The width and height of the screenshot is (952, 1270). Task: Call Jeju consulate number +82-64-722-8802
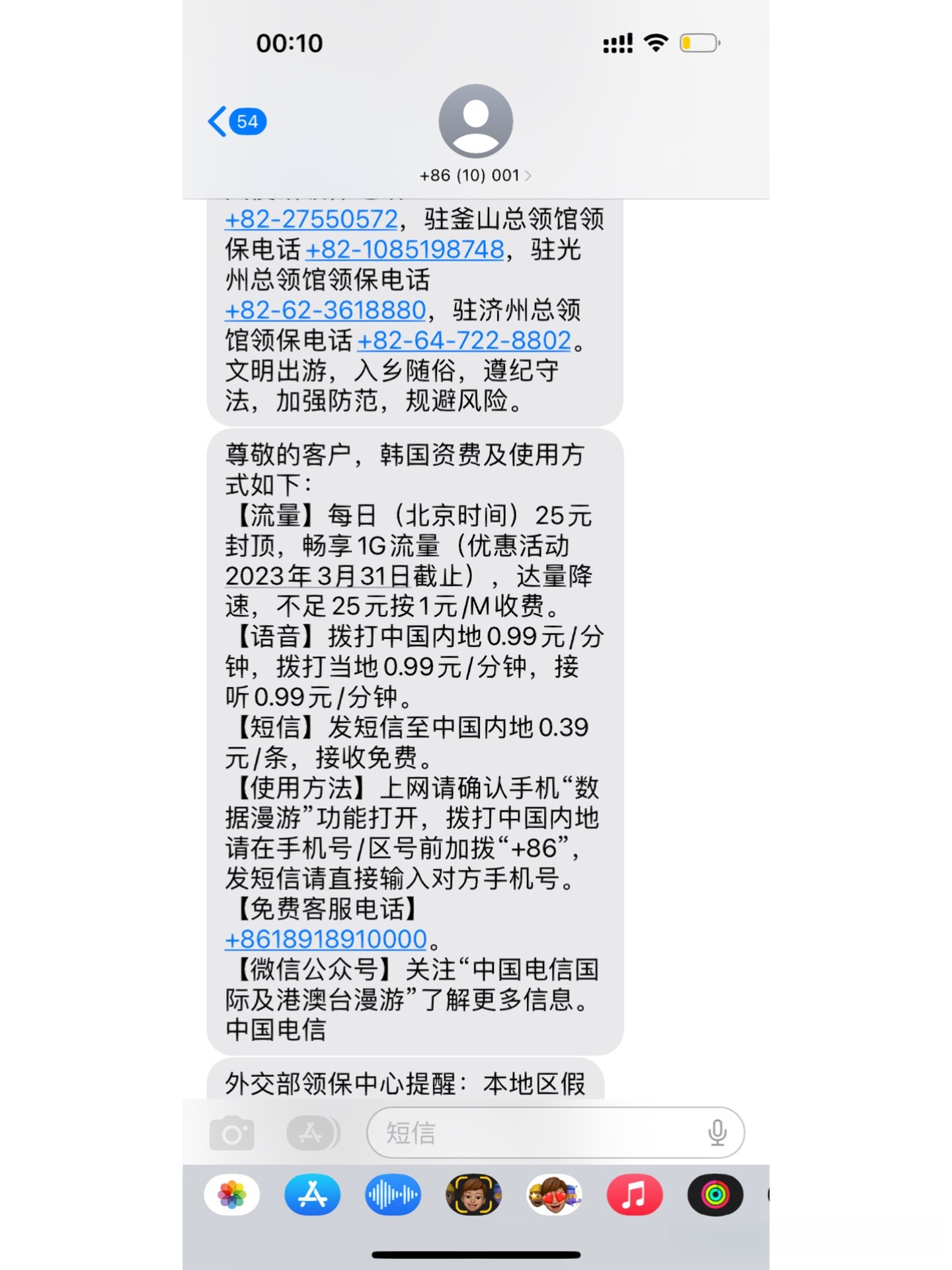click(464, 341)
